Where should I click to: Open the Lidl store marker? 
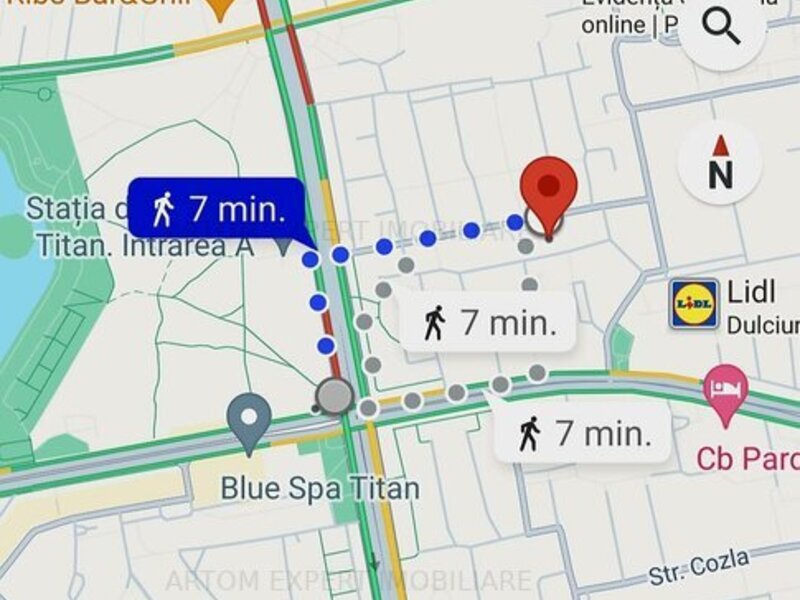coord(694,304)
